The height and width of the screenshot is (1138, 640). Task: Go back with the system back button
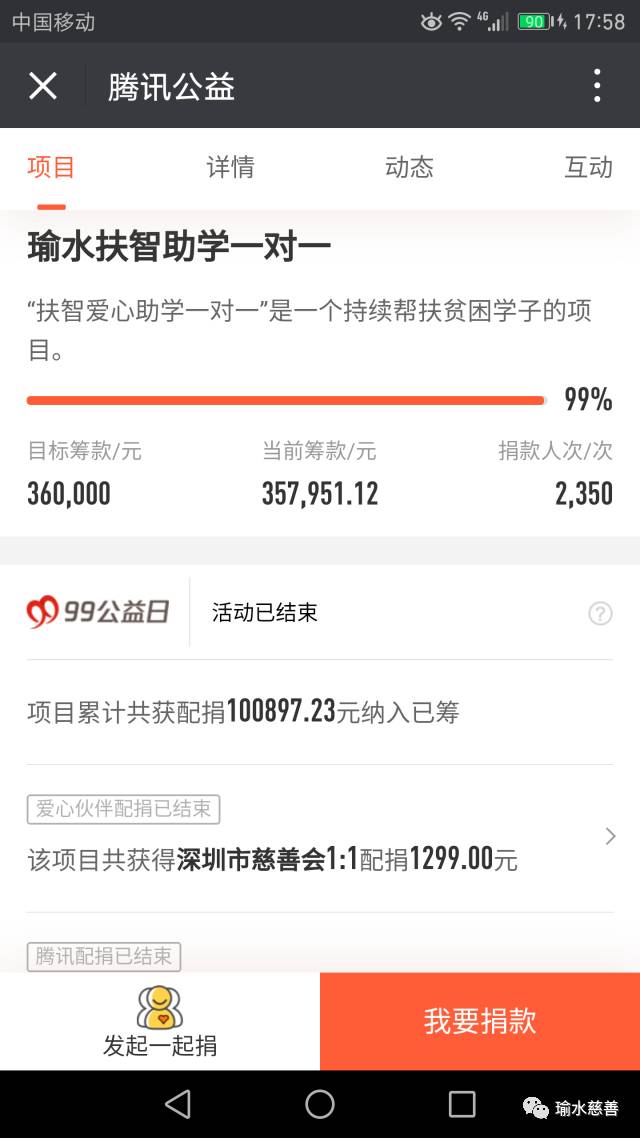coord(178,1104)
